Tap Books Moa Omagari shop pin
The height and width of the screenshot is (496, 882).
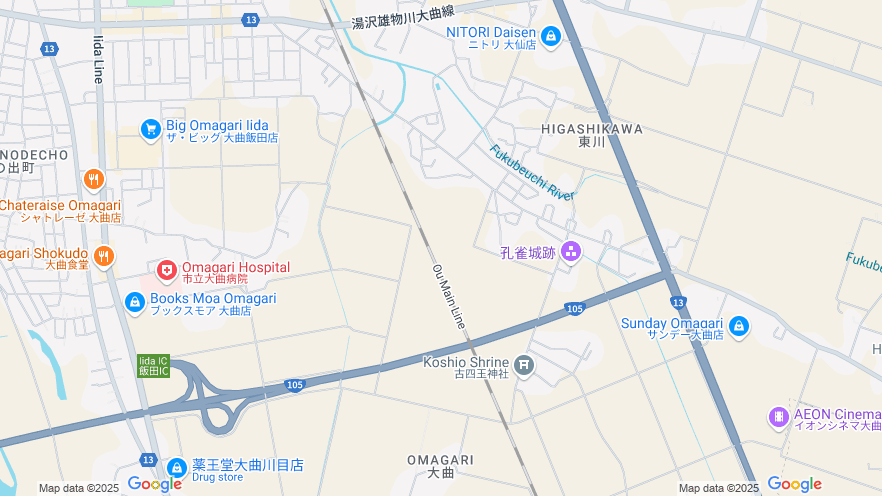pyautogui.click(x=135, y=302)
